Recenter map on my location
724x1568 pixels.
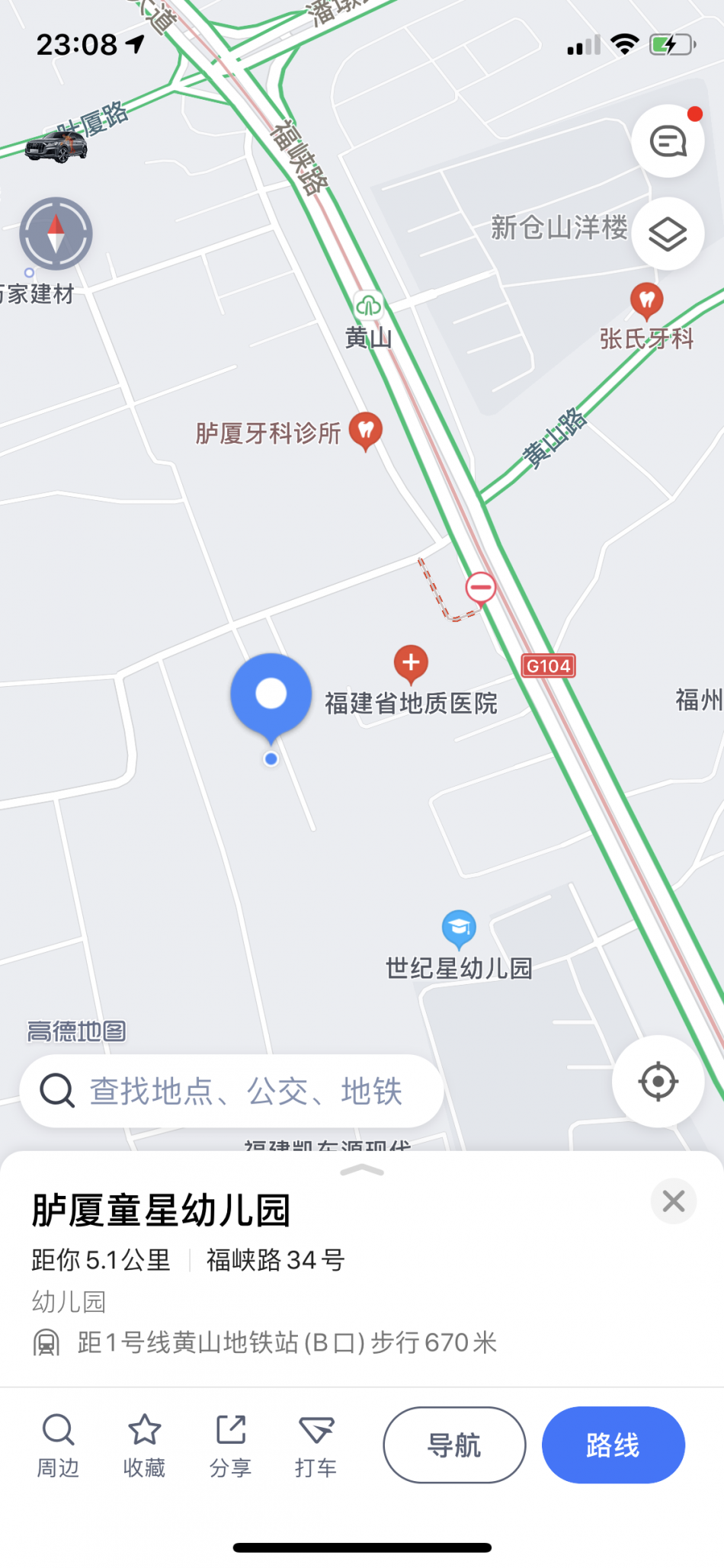pyautogui.click(x=658, y=1081)
